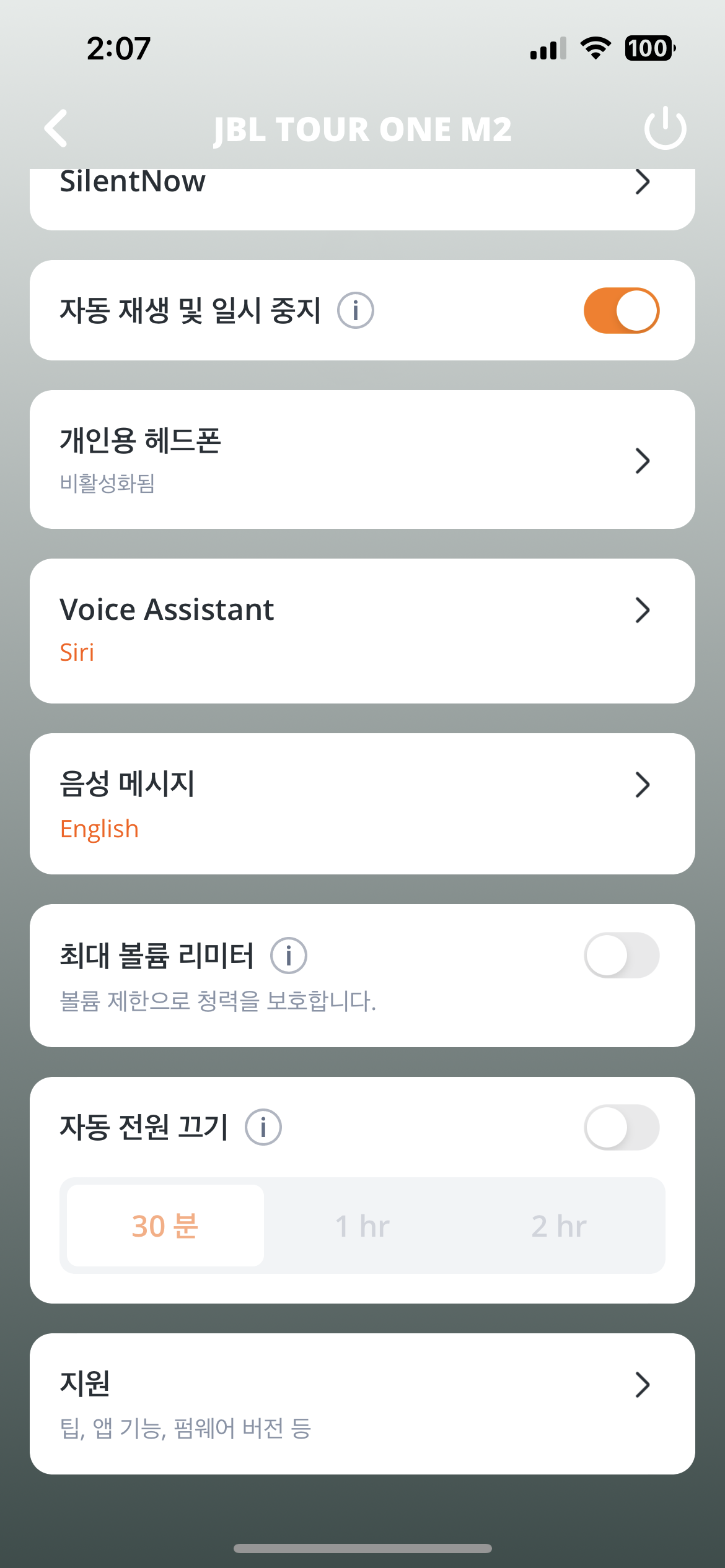Turn off 자동 재생 및 일시 중지 switch
Viewport: 725px width, 1568px height.
[x=621, y=310]
